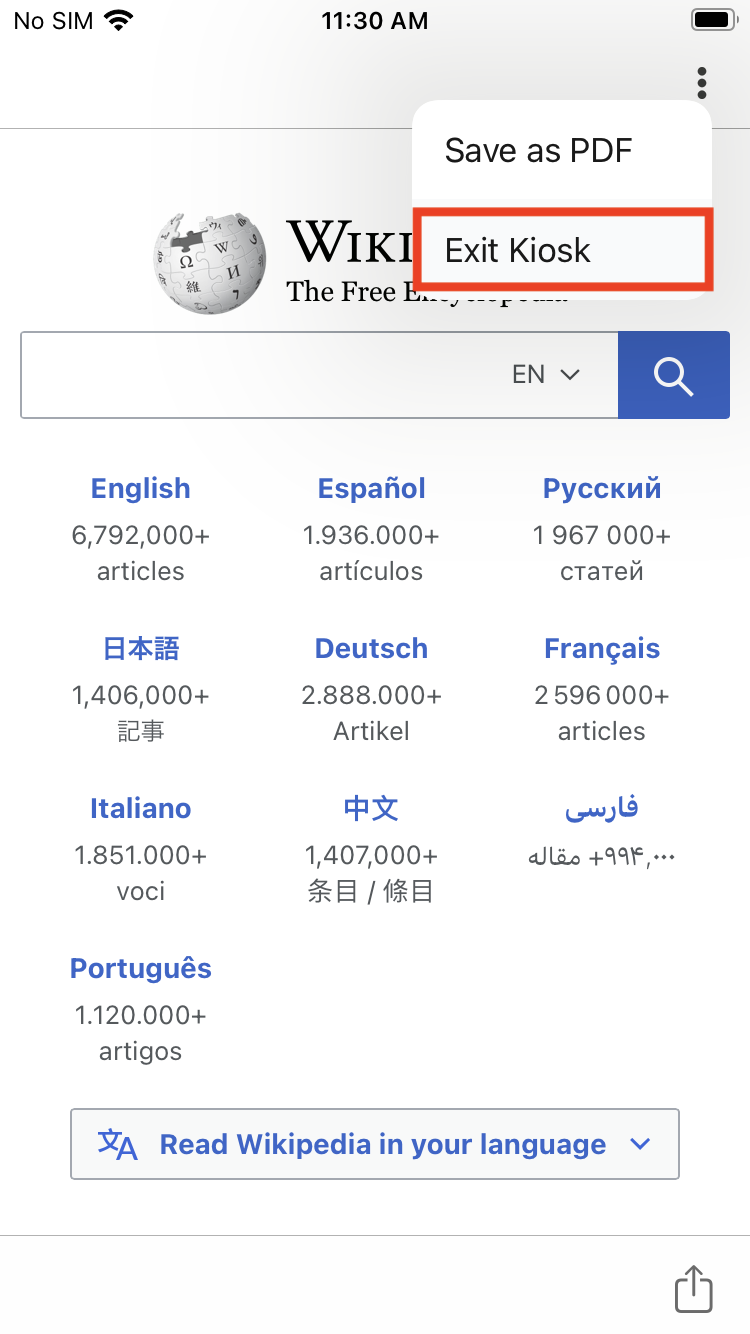Viewport: 750px width, 1334px height.
Task: Open the Português Wikipedia link
Action: click(x=141, y=968)
